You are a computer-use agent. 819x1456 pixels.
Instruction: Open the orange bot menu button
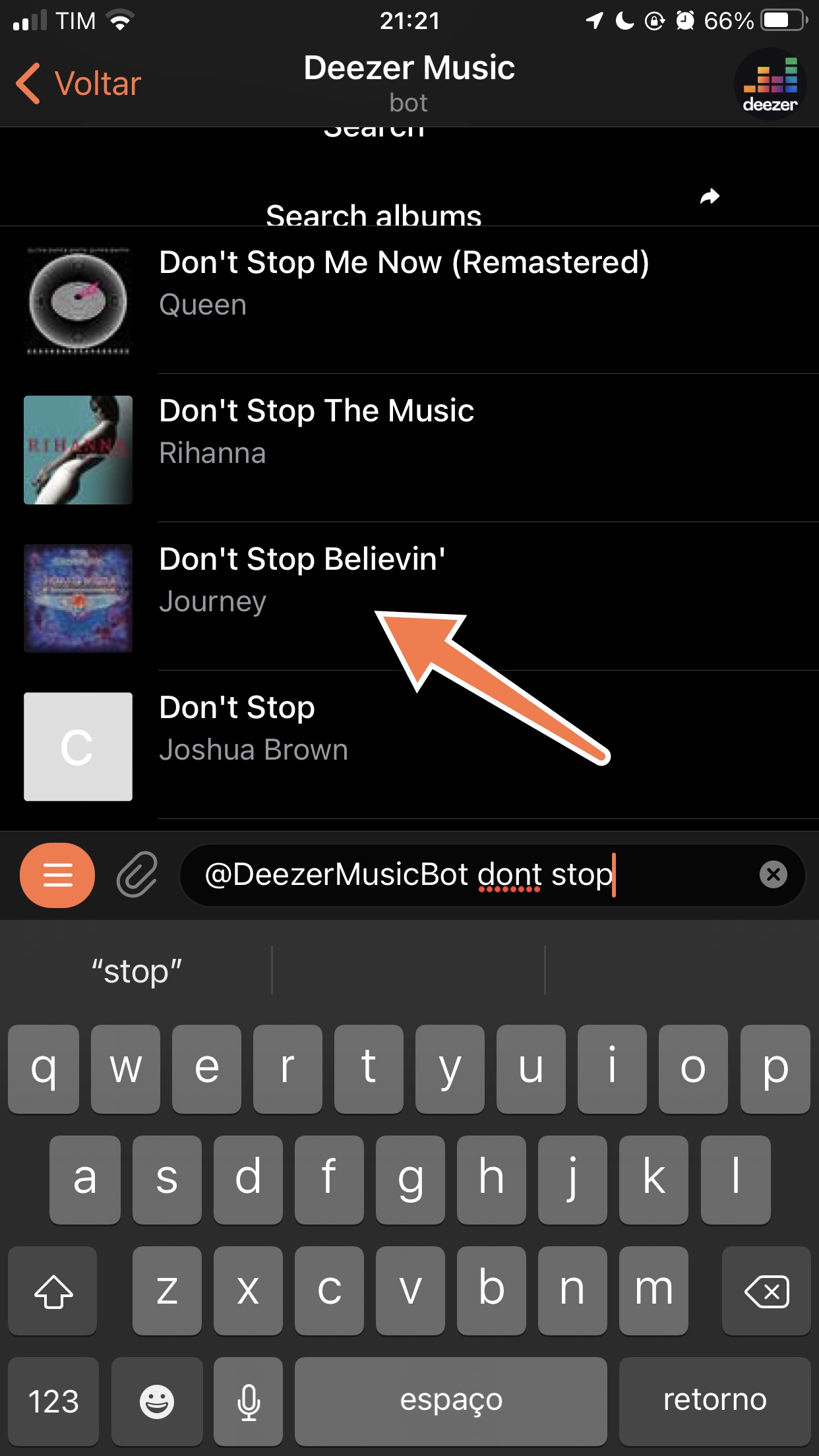point(57,875)
